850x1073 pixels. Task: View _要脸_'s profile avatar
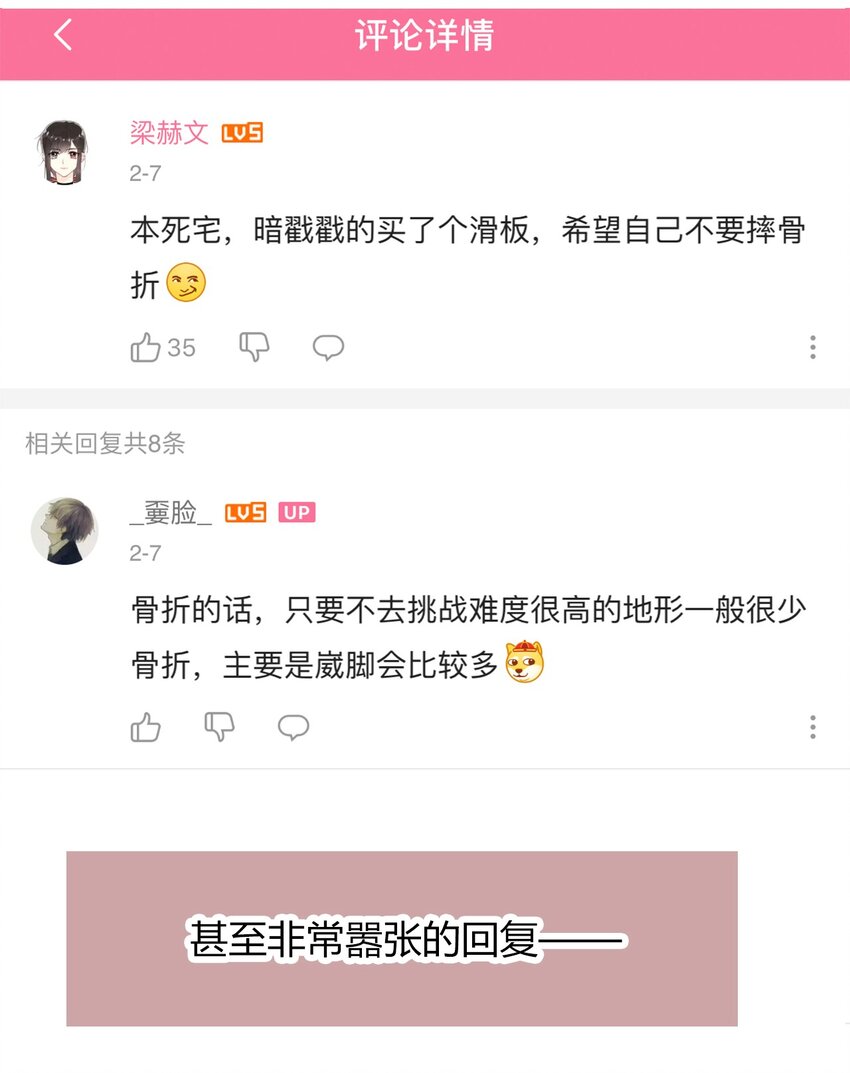tap(64, 531)
